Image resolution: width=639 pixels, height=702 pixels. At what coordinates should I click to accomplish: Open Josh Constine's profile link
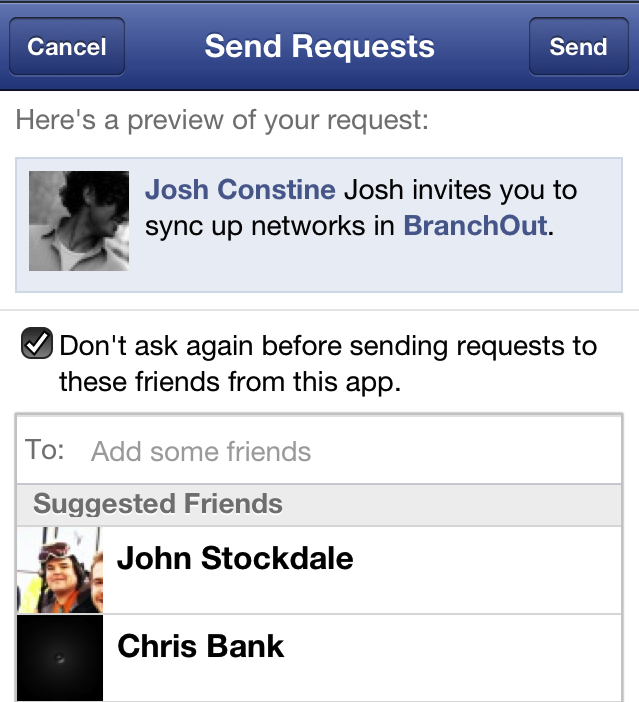click(x=240, y=190)
